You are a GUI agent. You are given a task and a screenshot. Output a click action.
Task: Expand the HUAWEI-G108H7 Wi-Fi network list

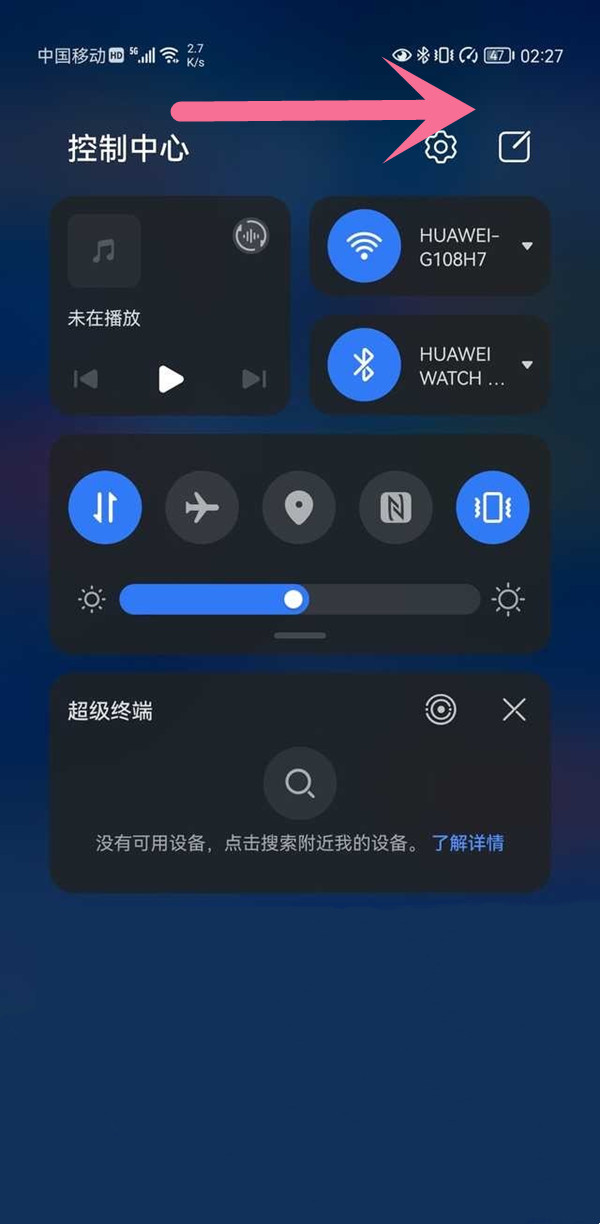point(527,246)
